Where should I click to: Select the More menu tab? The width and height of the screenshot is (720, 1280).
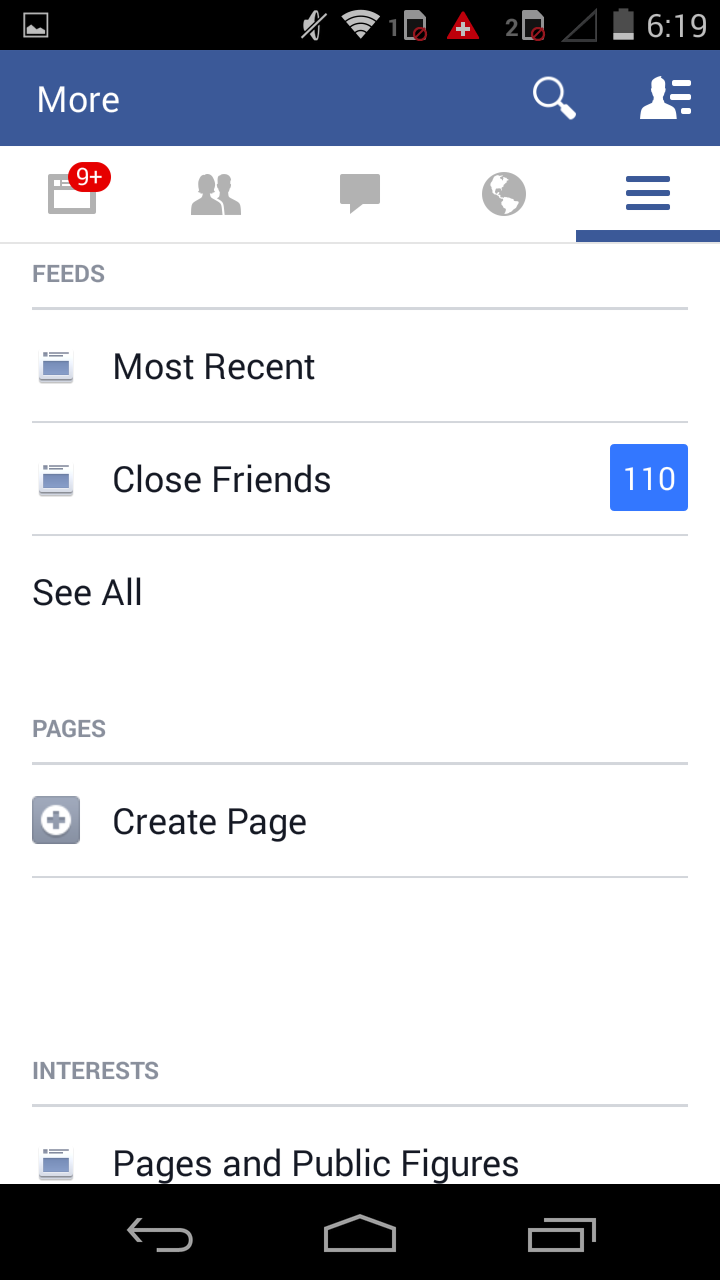pyautogui.click(x=648, y=193)
